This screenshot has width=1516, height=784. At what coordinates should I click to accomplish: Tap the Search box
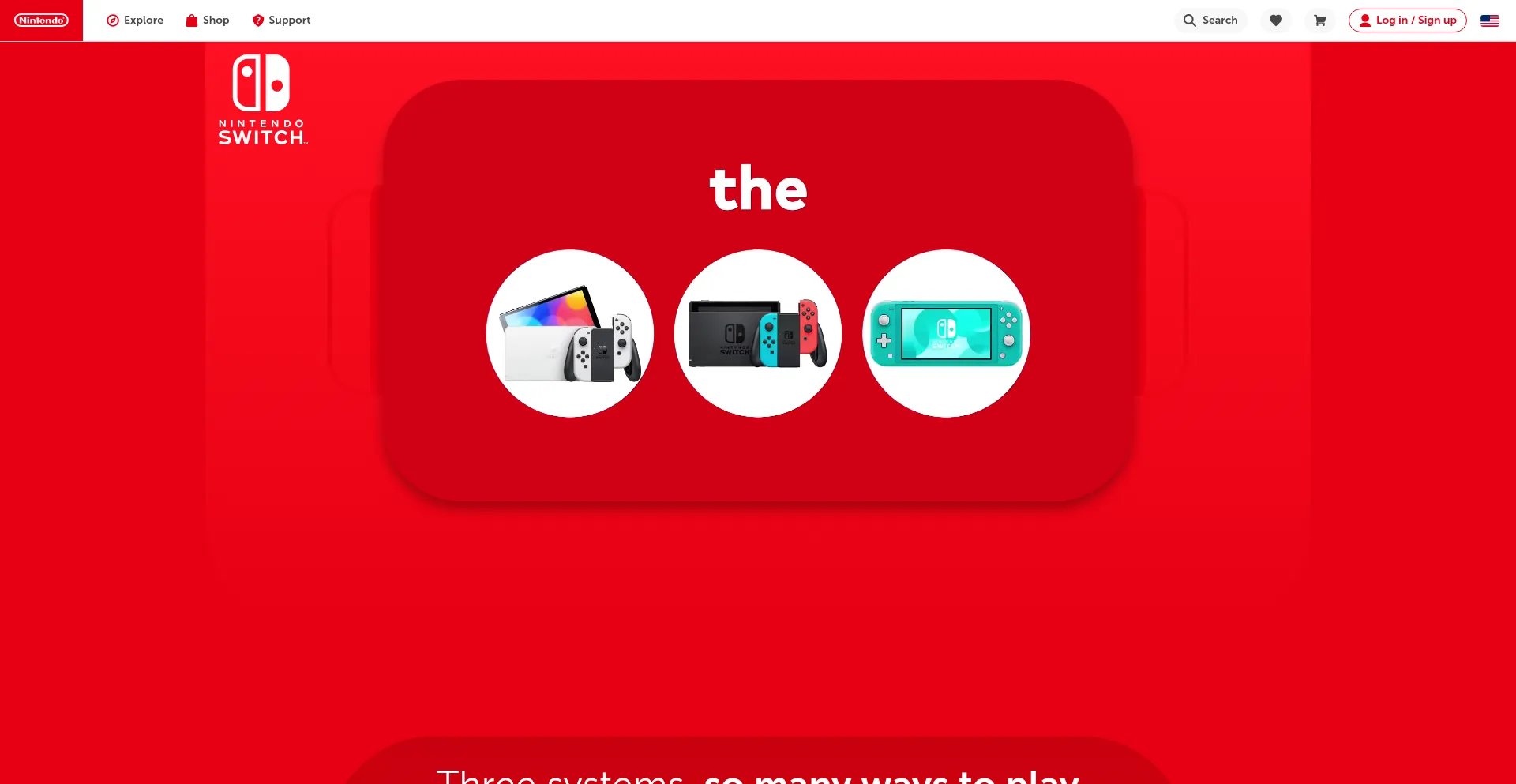pos(1210,21)
